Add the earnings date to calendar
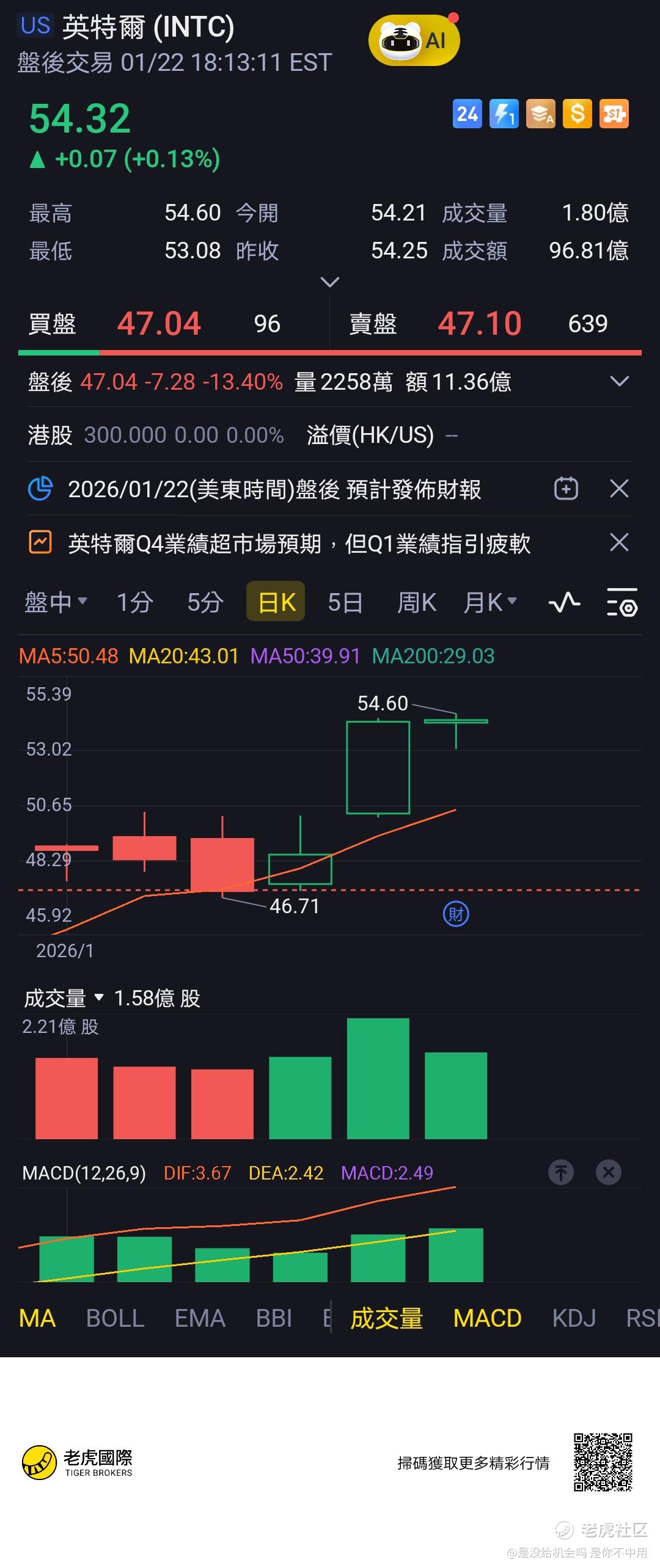Image resolution: width=660 pixels, height=1568 pixels. pyautogui.click(x=566, y=489)
